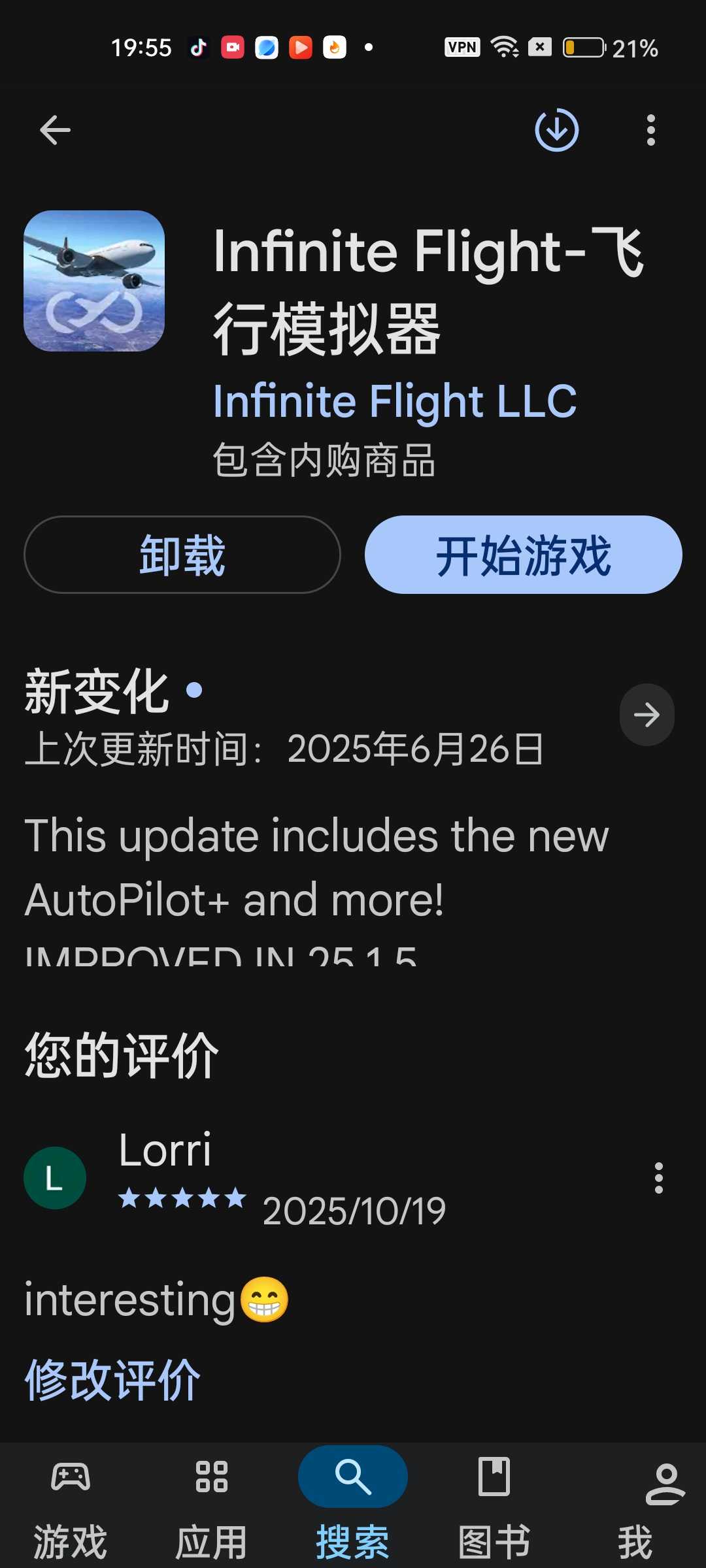706x1568 pixels.
Task: Tap 卸载 to uninstall the game
Action: pyautogui.click(x=182, y=555)
